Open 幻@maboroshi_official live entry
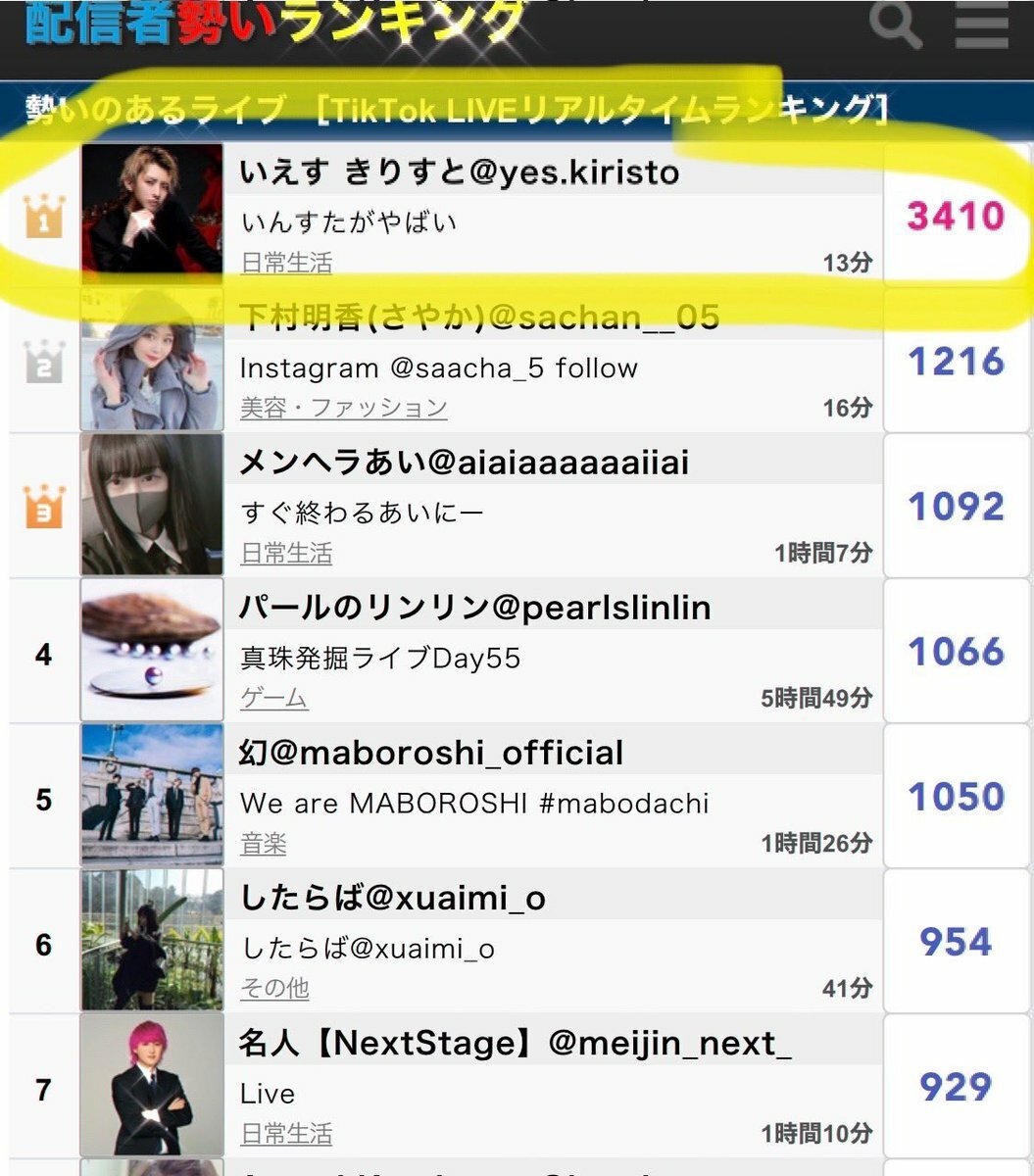Image resolution: width=1034 pixels, height=1176 pixels. (431, 753)
